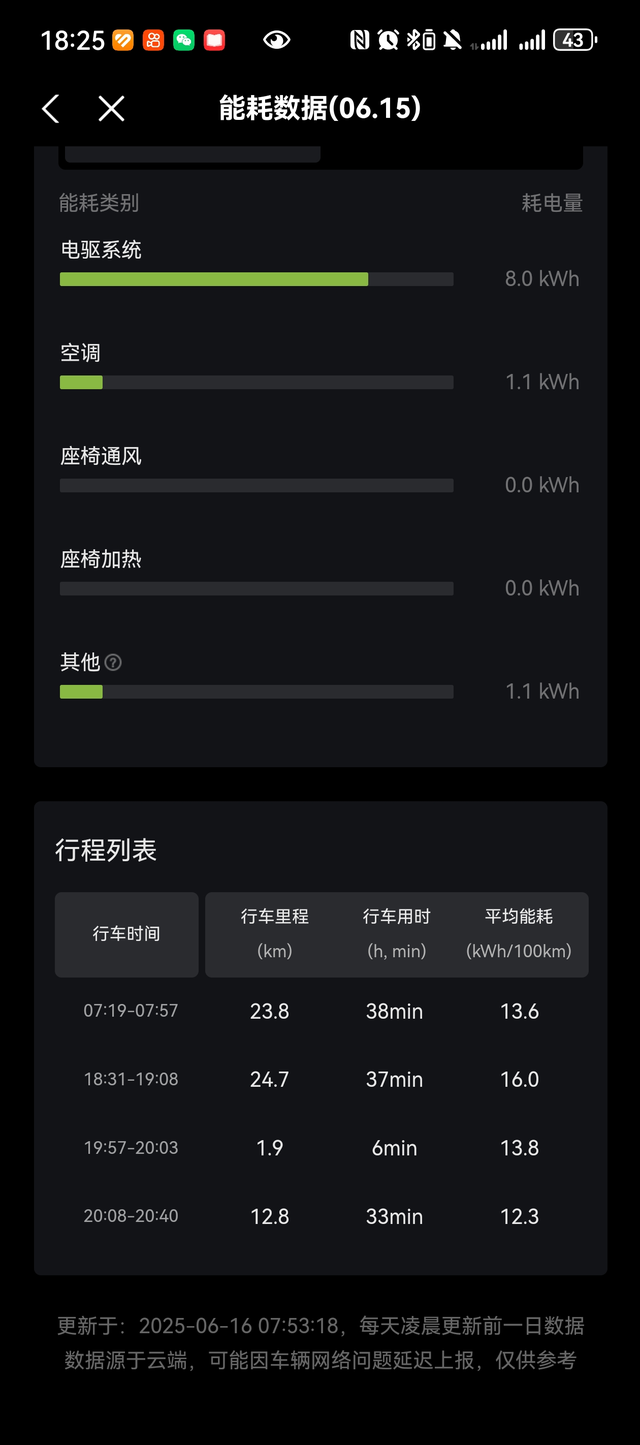Viewport: 640px width, 1445px height.
Task: Go back using the top-left arrow
Action: pyautogui.click(x=51, y=109)
